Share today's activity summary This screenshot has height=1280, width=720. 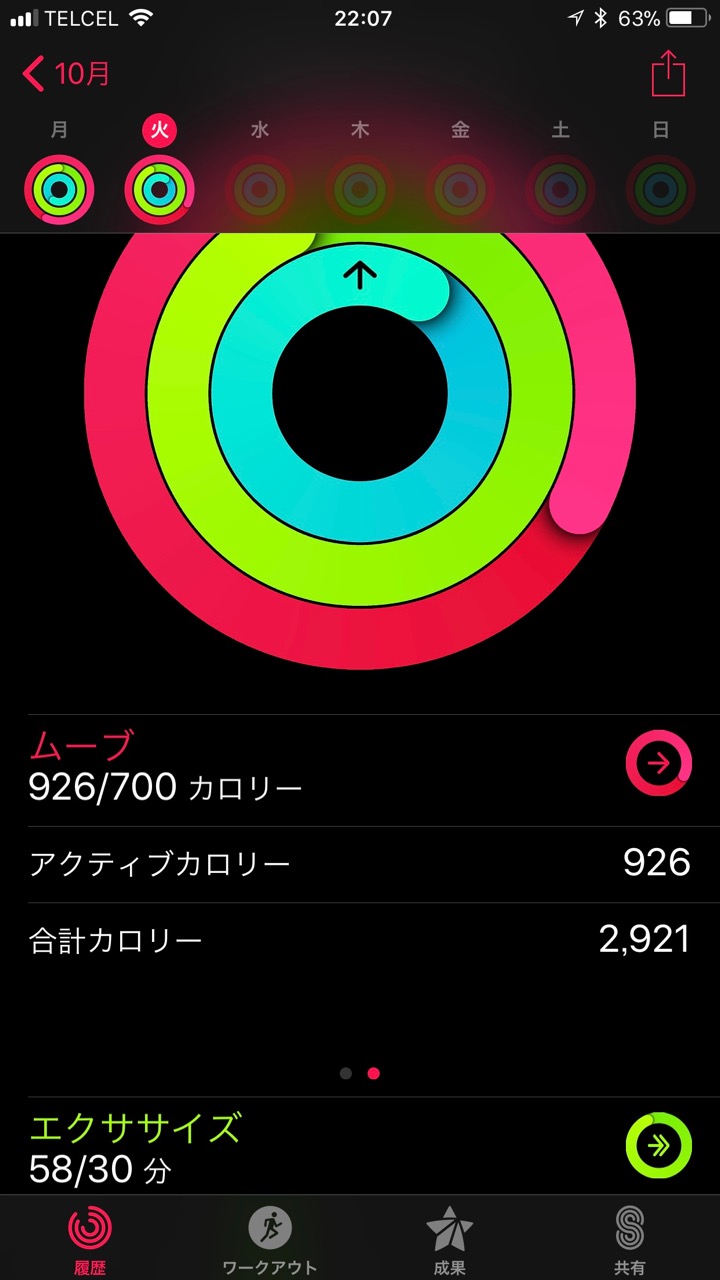point(668,74)
